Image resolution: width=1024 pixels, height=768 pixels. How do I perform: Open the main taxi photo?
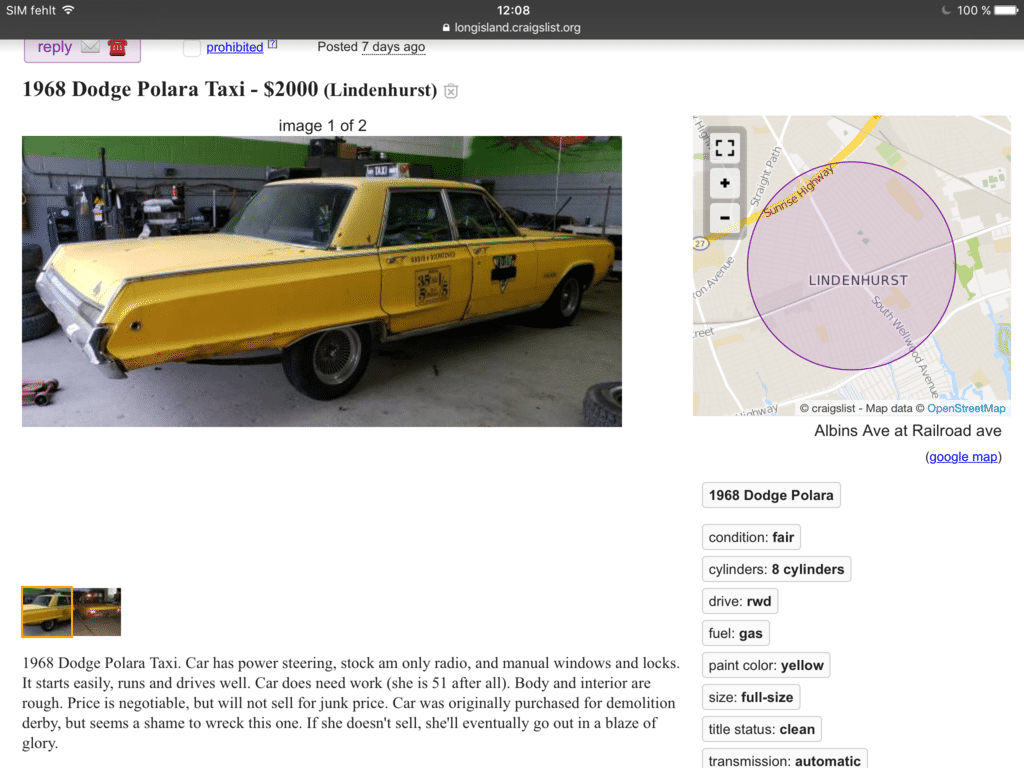click(322, 281)
